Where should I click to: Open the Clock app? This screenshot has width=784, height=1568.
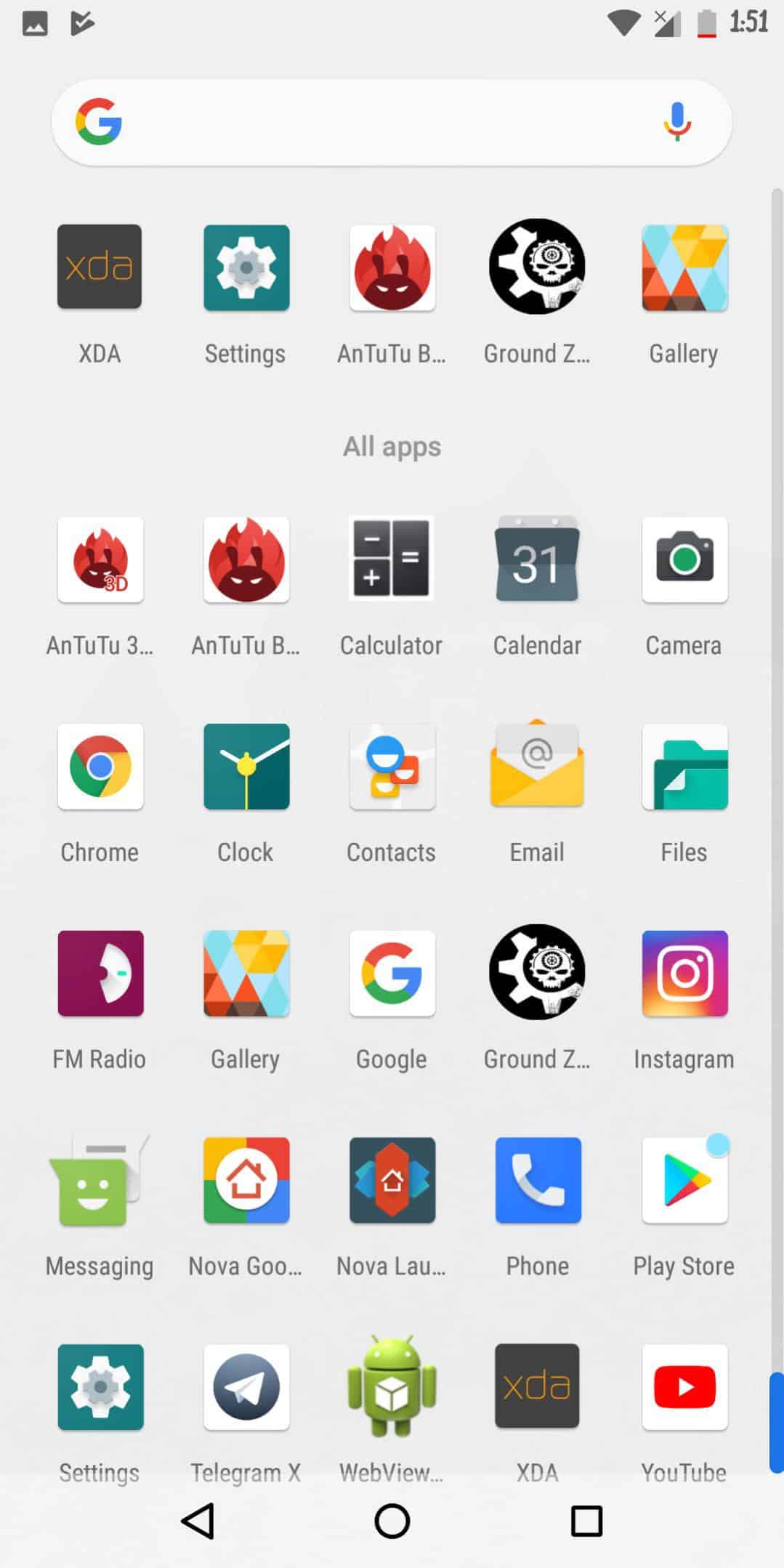tap(246, 767)
